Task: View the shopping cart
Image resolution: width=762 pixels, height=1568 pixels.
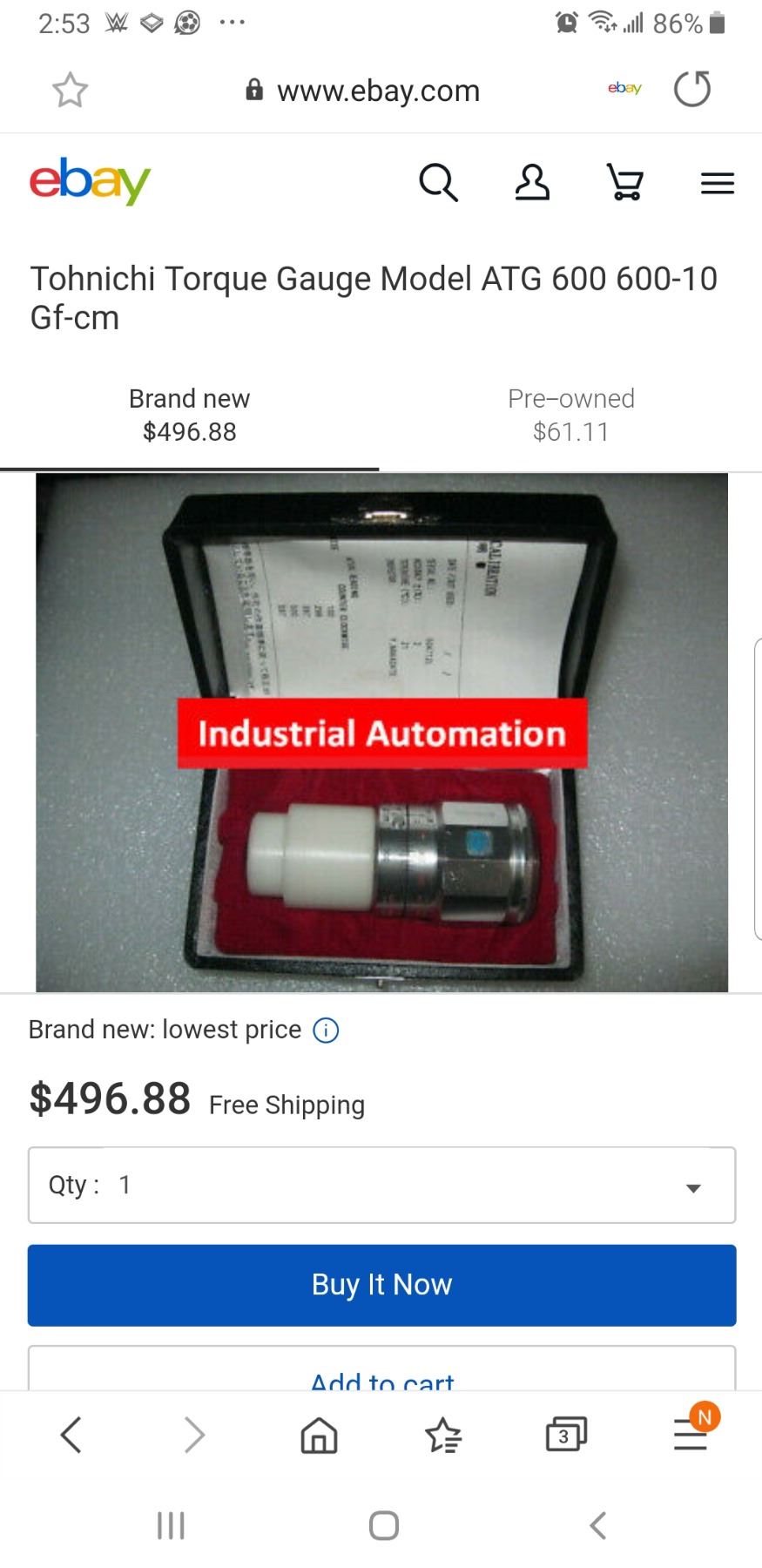Action: coord(625,183)
